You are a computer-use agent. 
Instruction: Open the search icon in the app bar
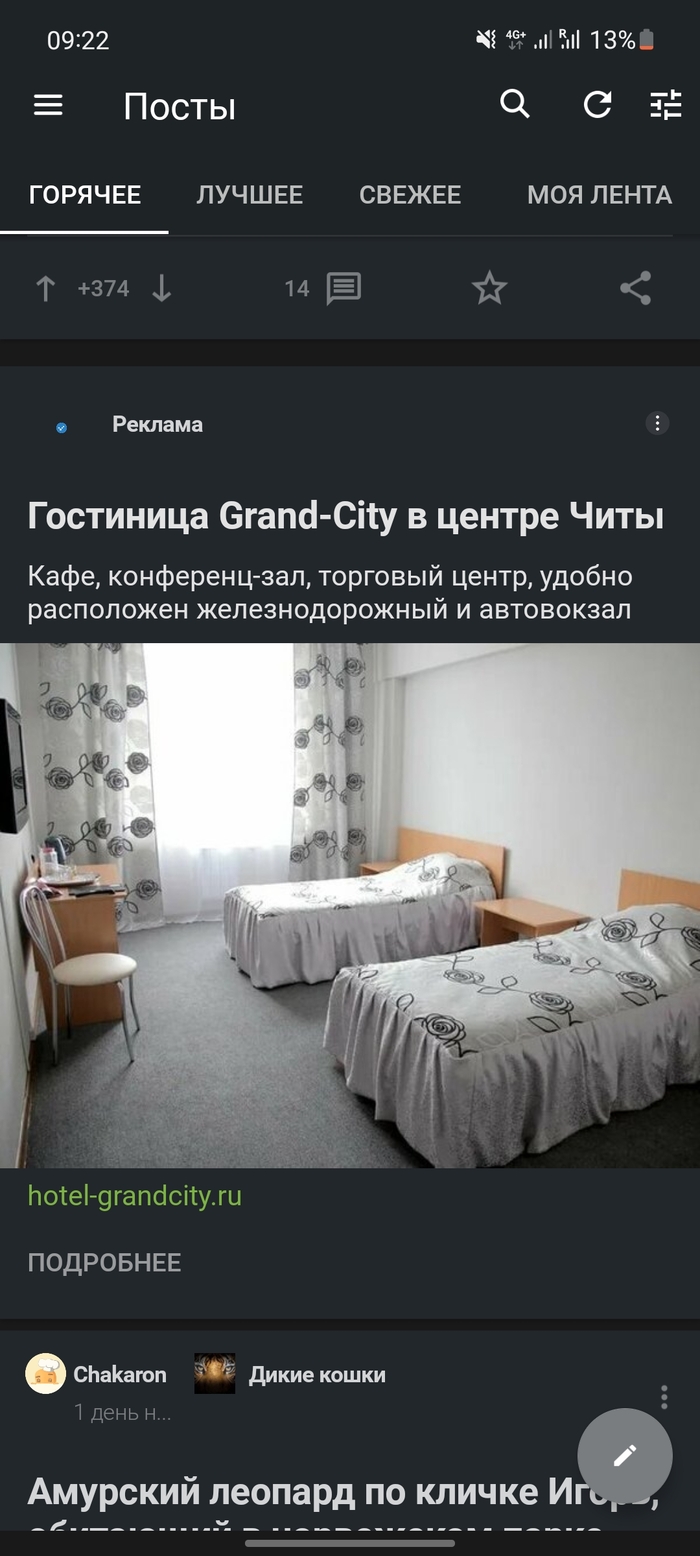[x=515, y=104]
